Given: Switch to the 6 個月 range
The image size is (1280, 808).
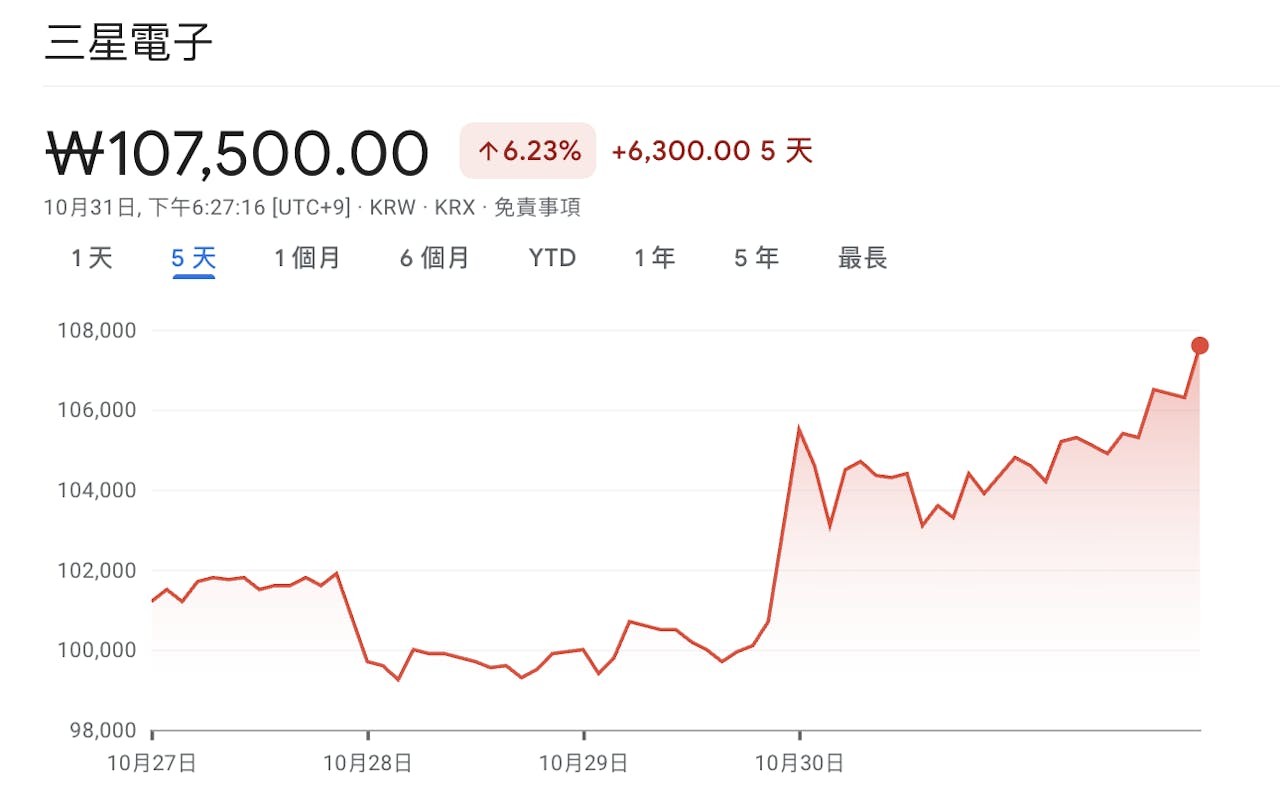Looking at the screenshot, I should pyautogui.click(x=434, y=258).
